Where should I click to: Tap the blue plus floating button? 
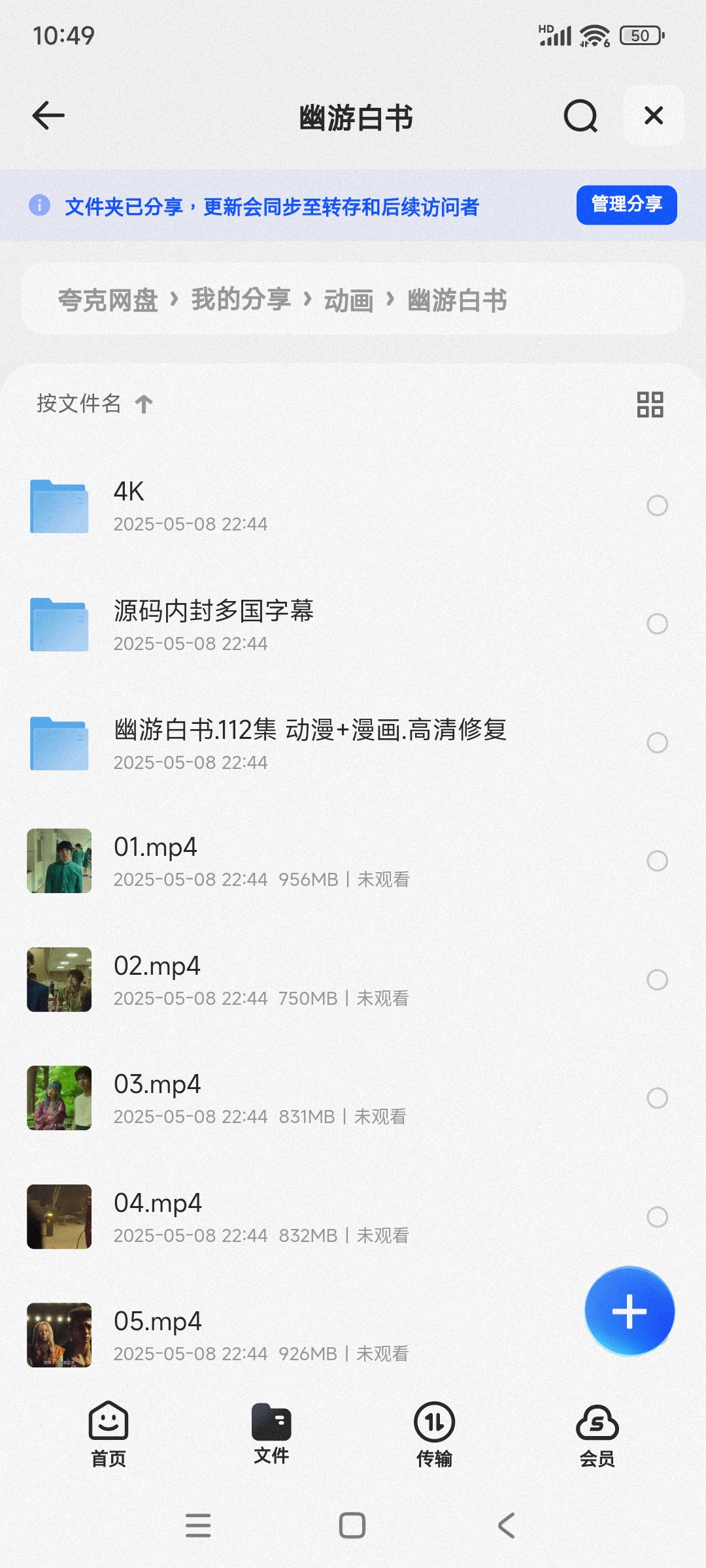click(x=629, y=1311)
